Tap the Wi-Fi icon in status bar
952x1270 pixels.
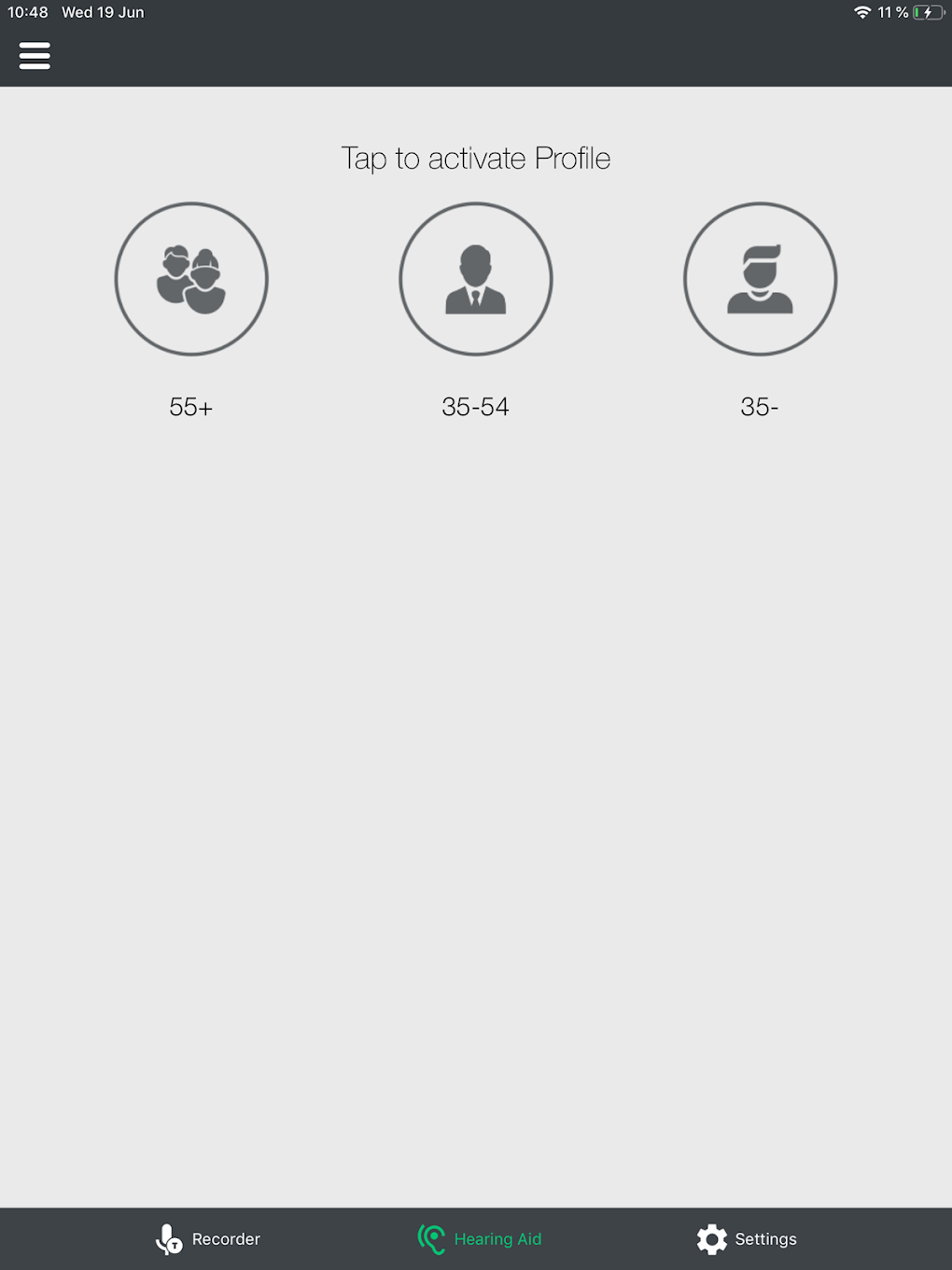861,12
